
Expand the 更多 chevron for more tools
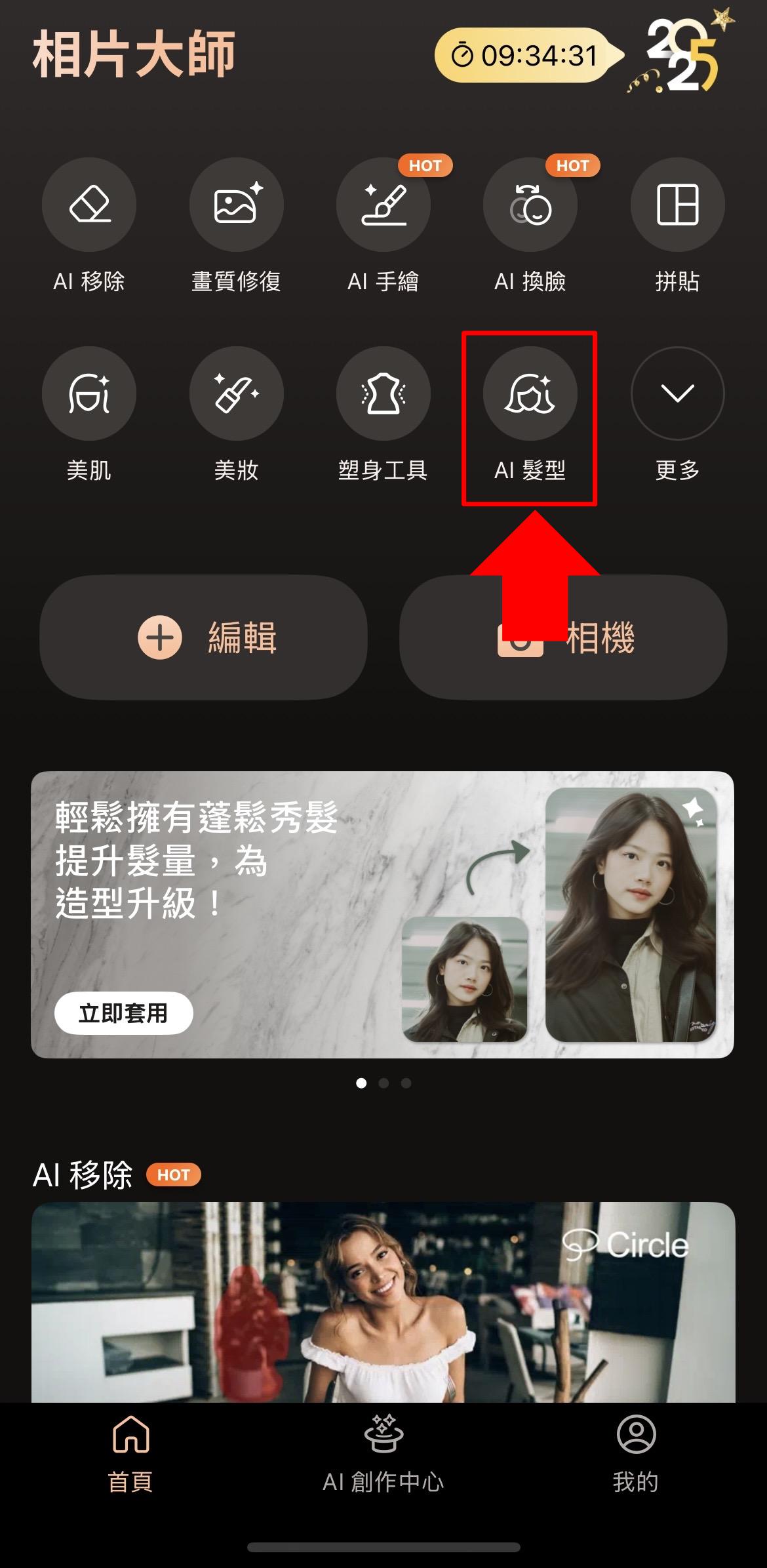pos(677,392)
